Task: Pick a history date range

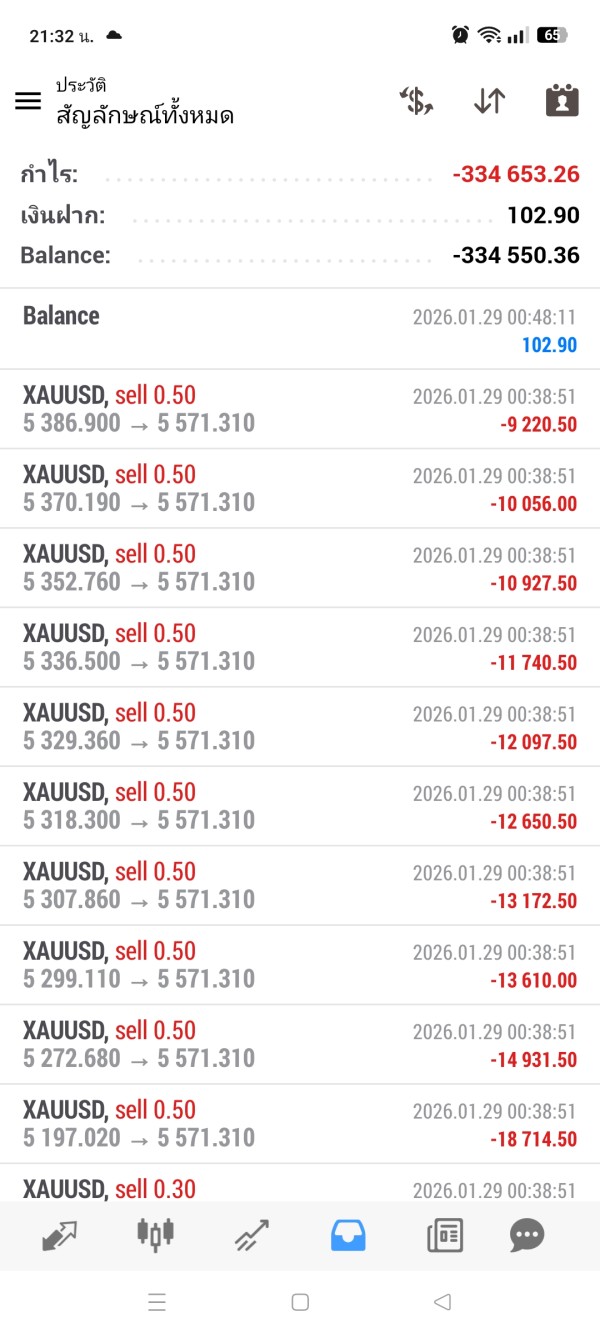Action: click(562, 101)
